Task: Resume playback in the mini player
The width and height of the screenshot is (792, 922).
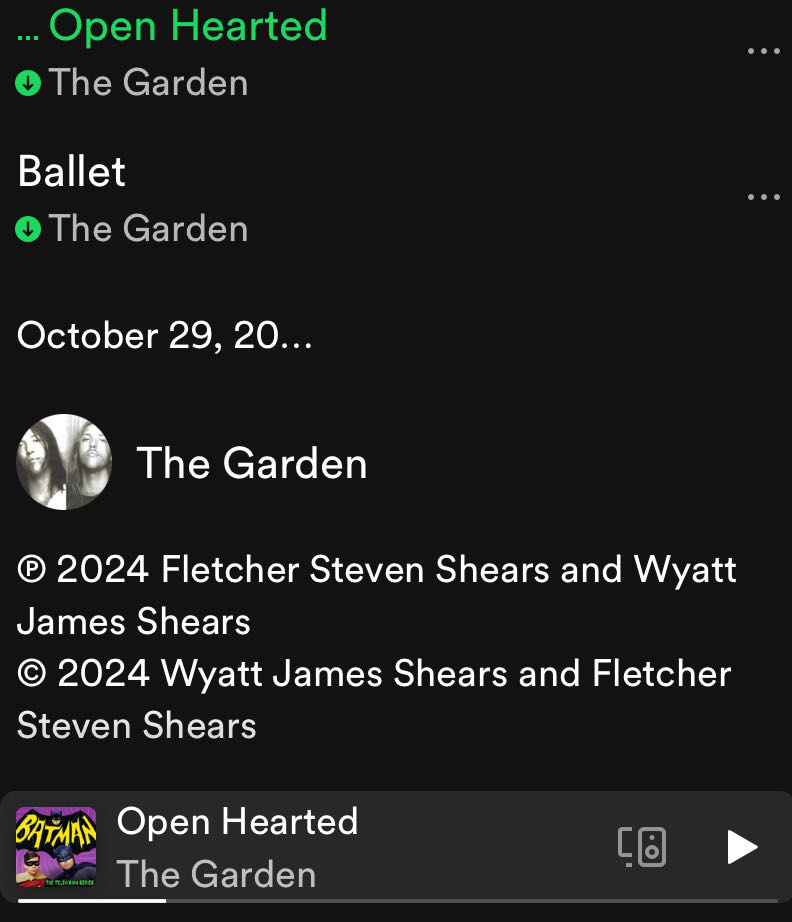Action: 741,847
